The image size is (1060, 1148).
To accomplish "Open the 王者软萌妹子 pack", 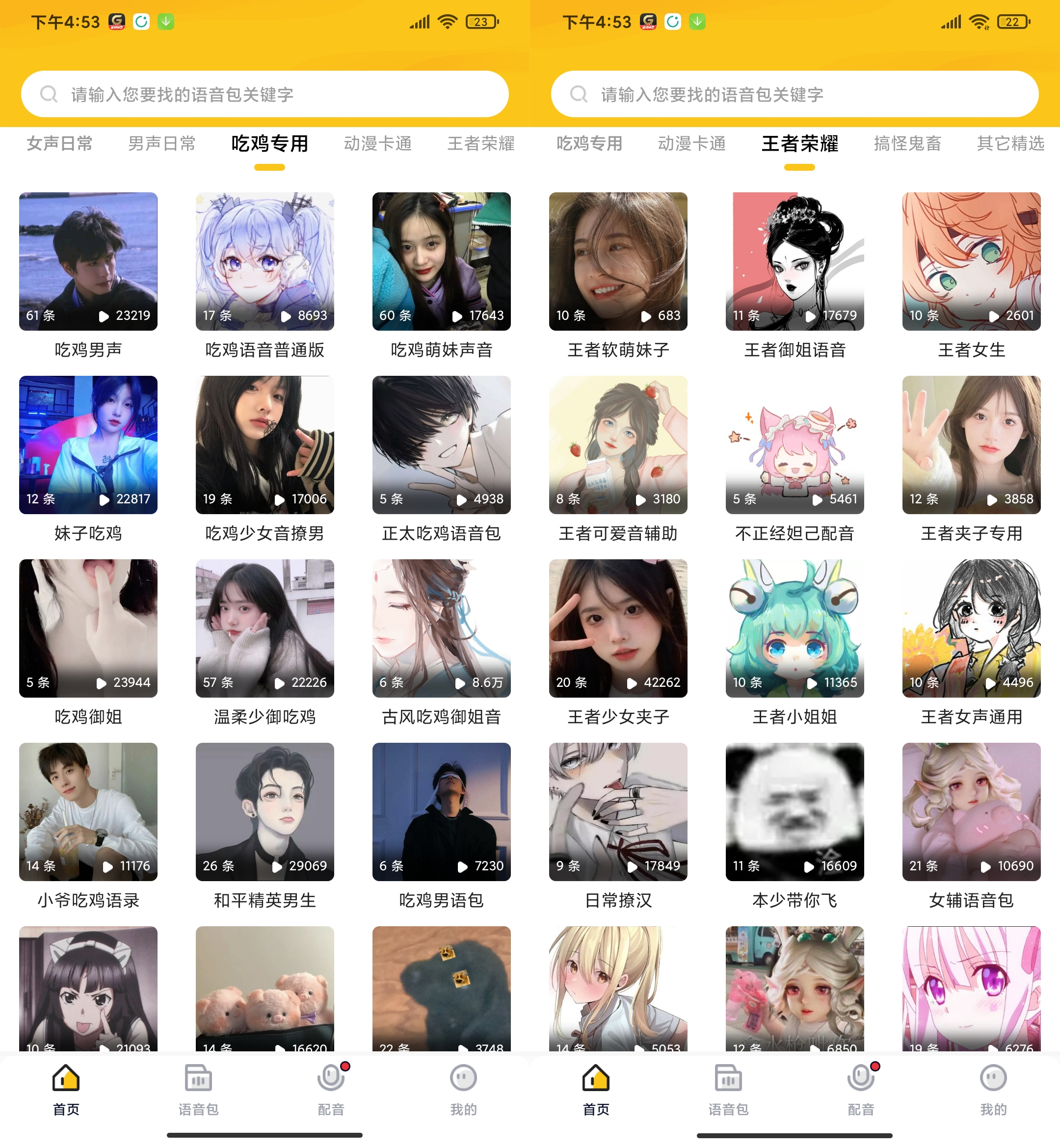I will coord(618,261).
